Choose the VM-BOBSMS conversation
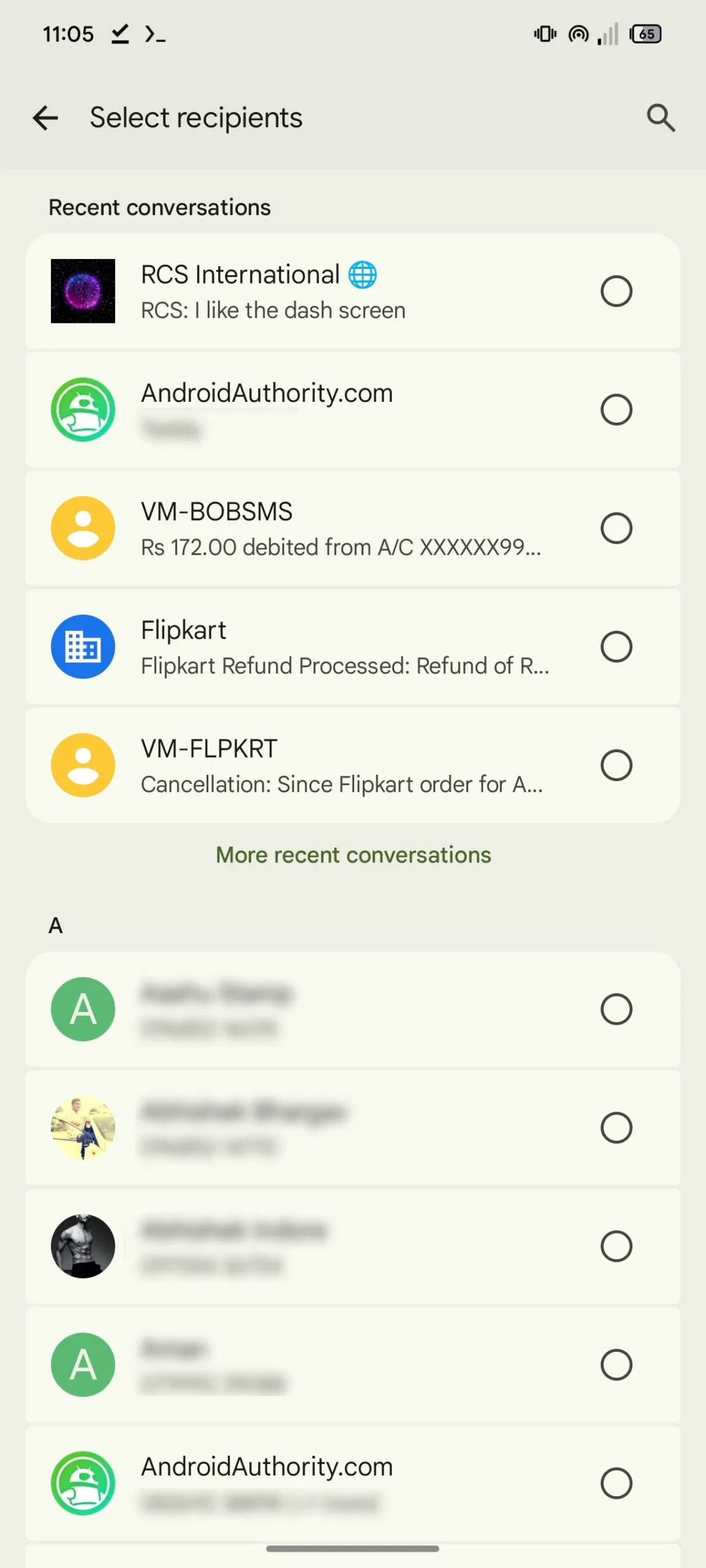706x1568 pixels. [x=616, y=528]
